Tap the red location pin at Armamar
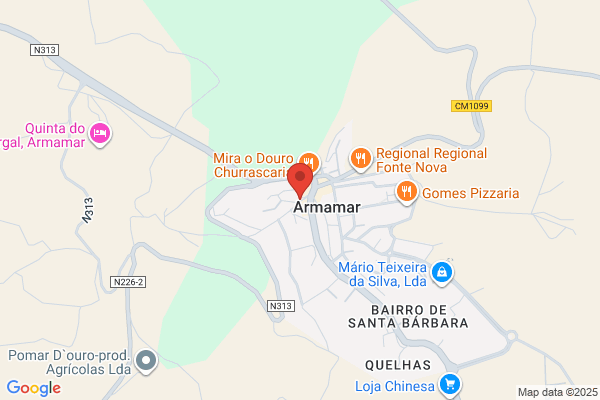600x400 pixels. point(300,180)
